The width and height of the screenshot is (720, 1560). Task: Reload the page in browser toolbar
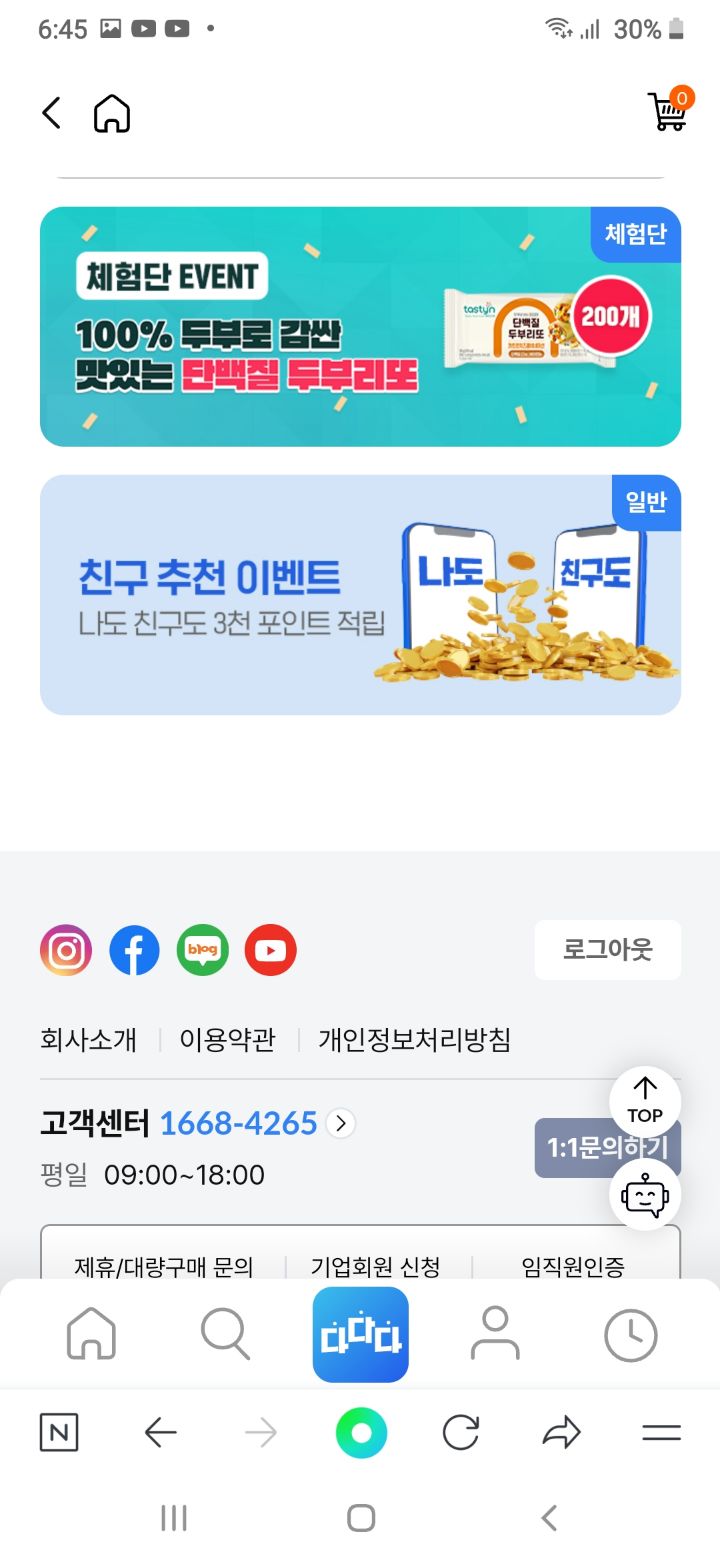tap(461, 1433)
